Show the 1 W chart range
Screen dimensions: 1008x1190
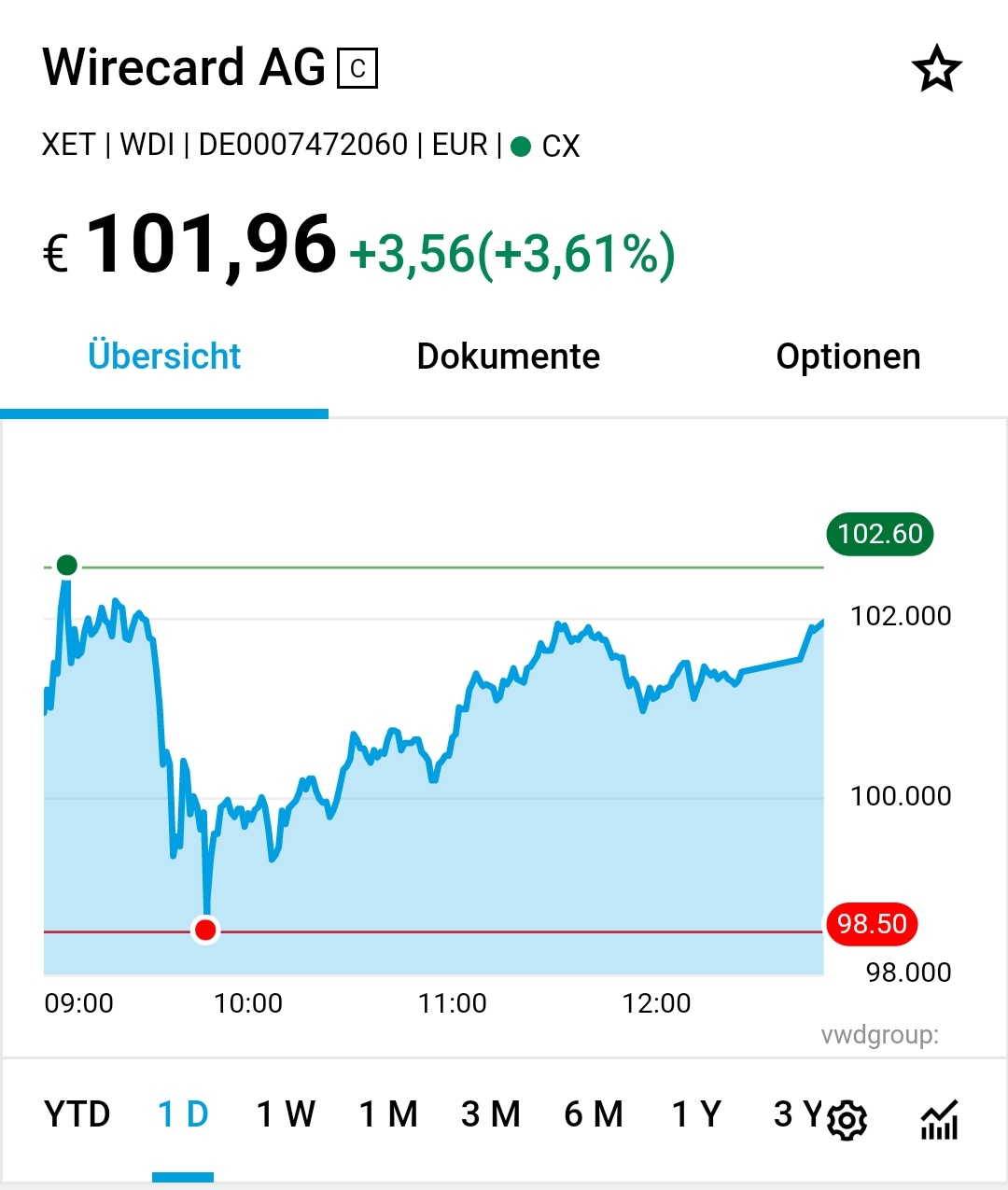286,1114
